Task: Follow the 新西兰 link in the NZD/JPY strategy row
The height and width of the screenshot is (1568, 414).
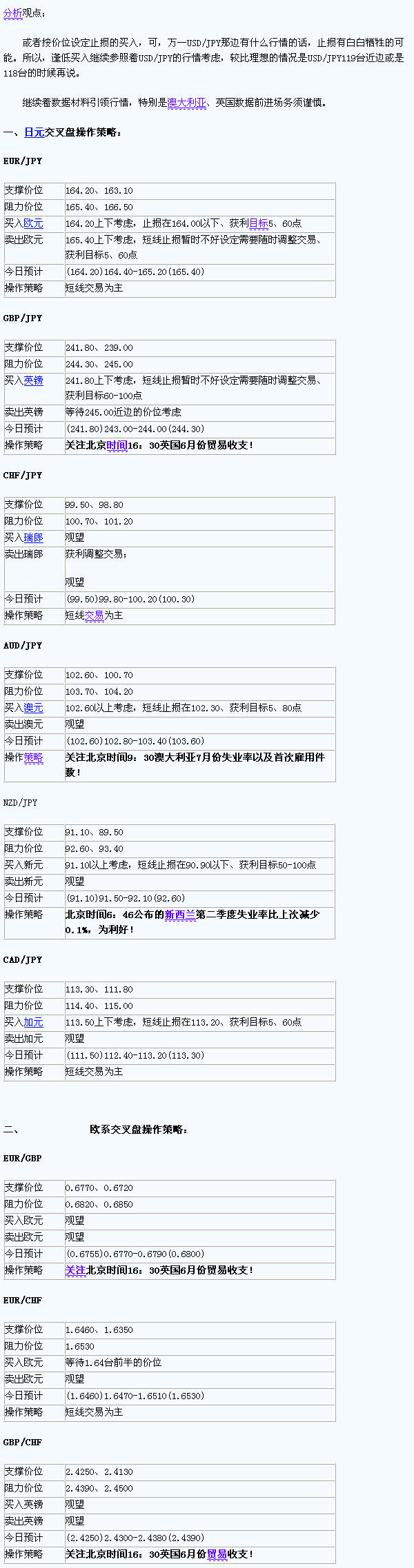Action: (x=179, y=915)
